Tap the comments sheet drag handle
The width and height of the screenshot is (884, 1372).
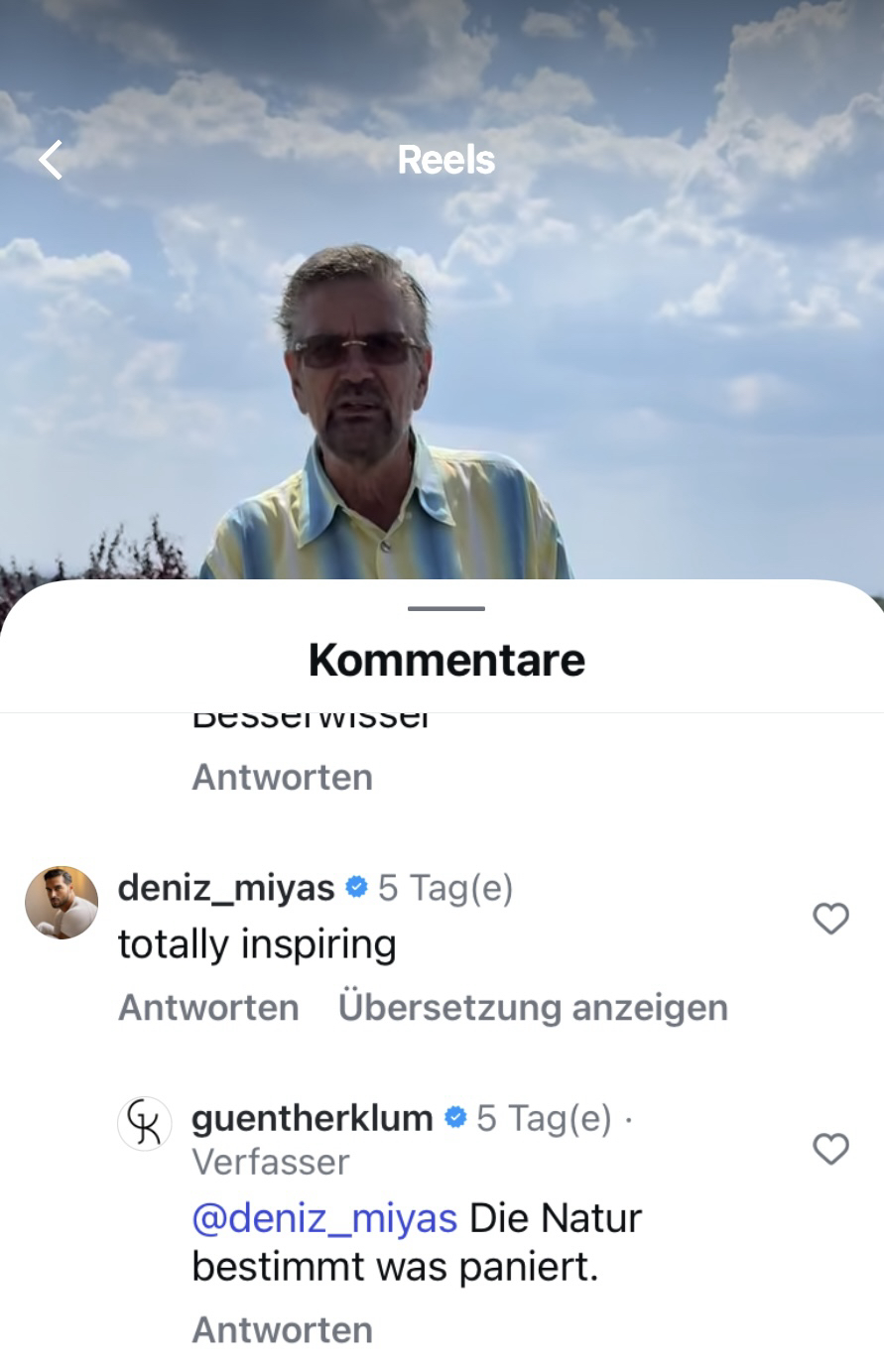(x=445, y=608)
